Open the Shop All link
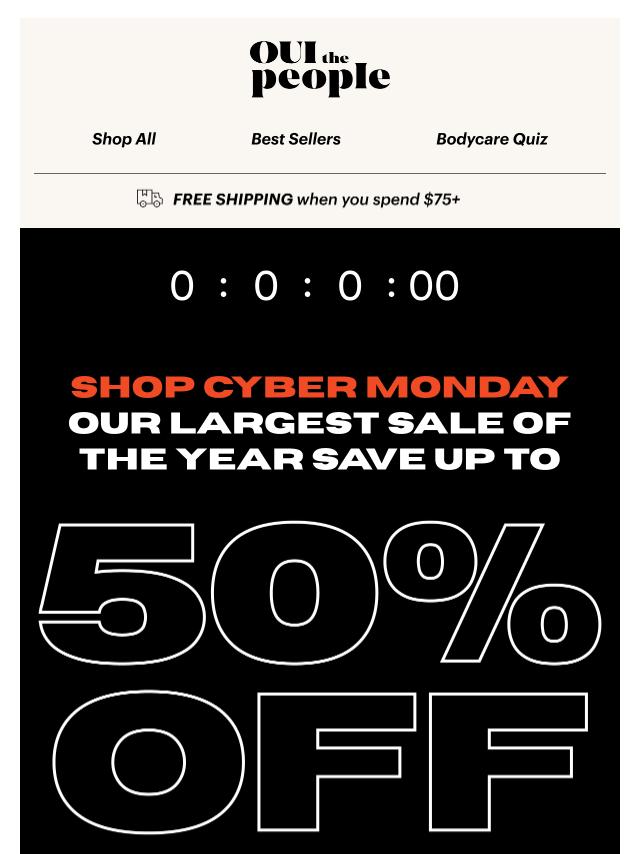This screenshot has height=854, width=640. coord(124,139)
